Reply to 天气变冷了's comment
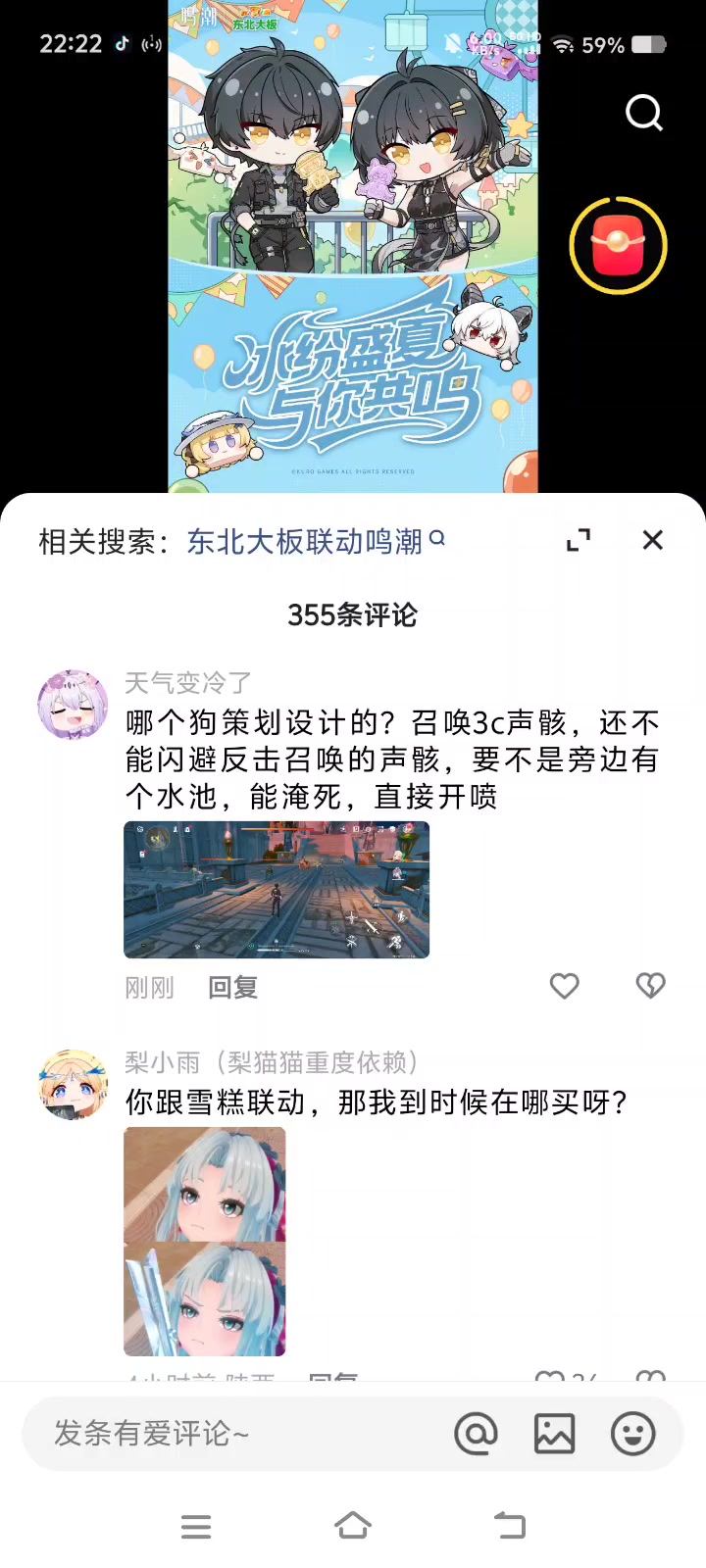The image size is (706, 1568). (233, 987)
